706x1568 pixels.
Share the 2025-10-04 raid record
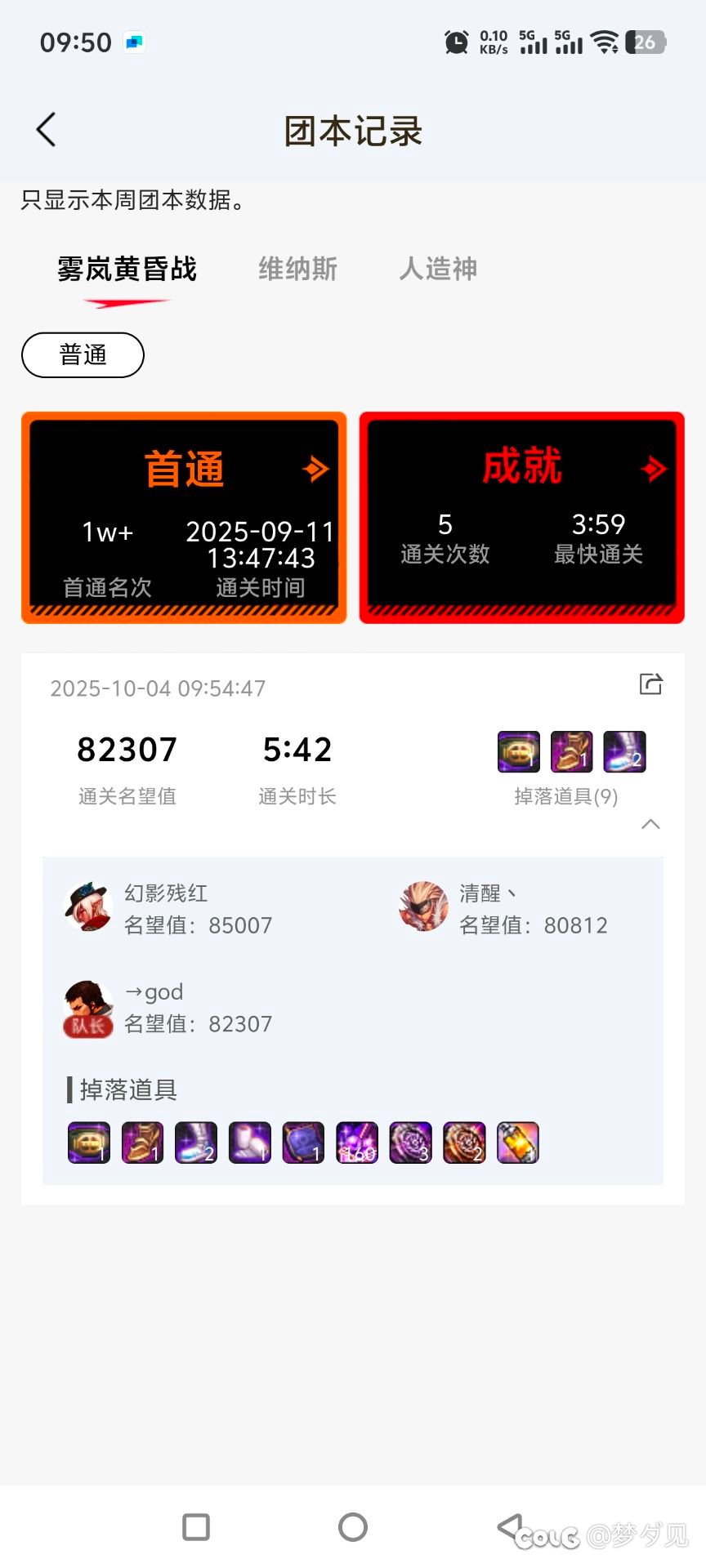pyautogui.click(x=650, y=684)
